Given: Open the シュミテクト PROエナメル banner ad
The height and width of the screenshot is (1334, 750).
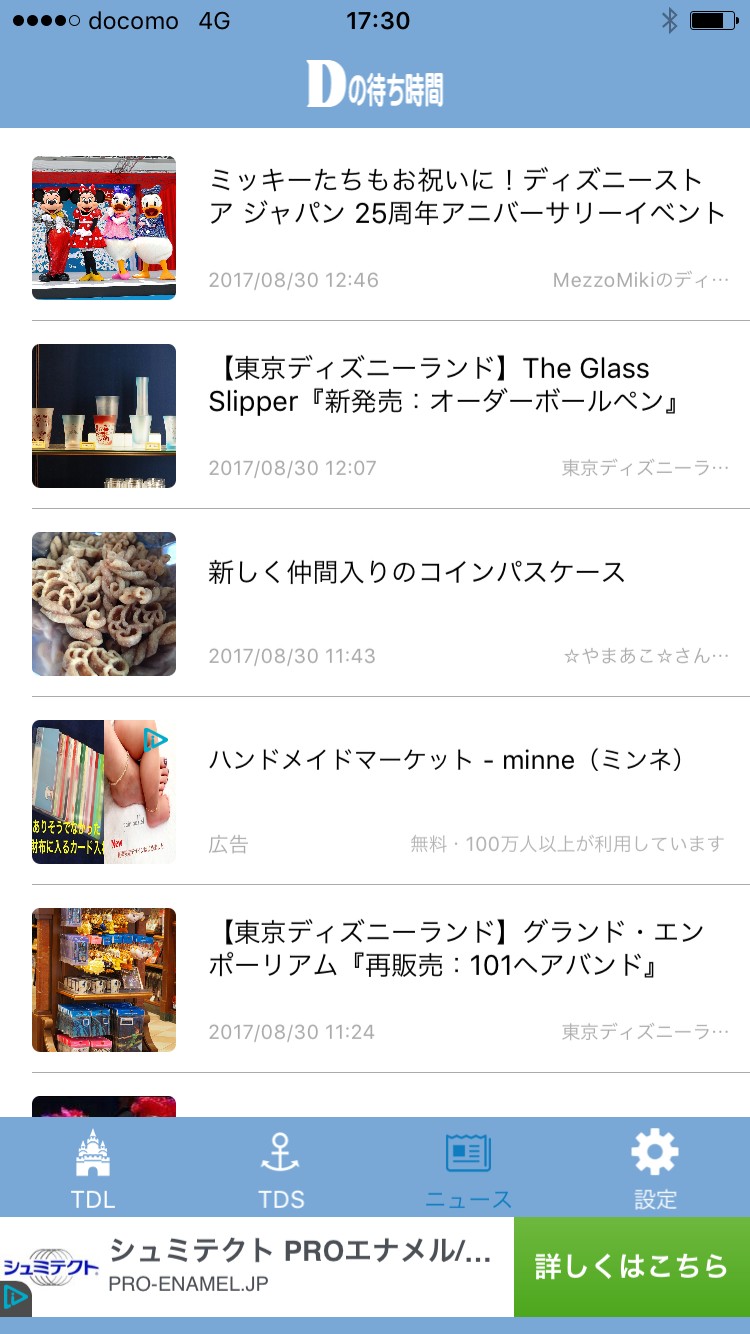Looking at the screenshot, I should (300, 1266).
